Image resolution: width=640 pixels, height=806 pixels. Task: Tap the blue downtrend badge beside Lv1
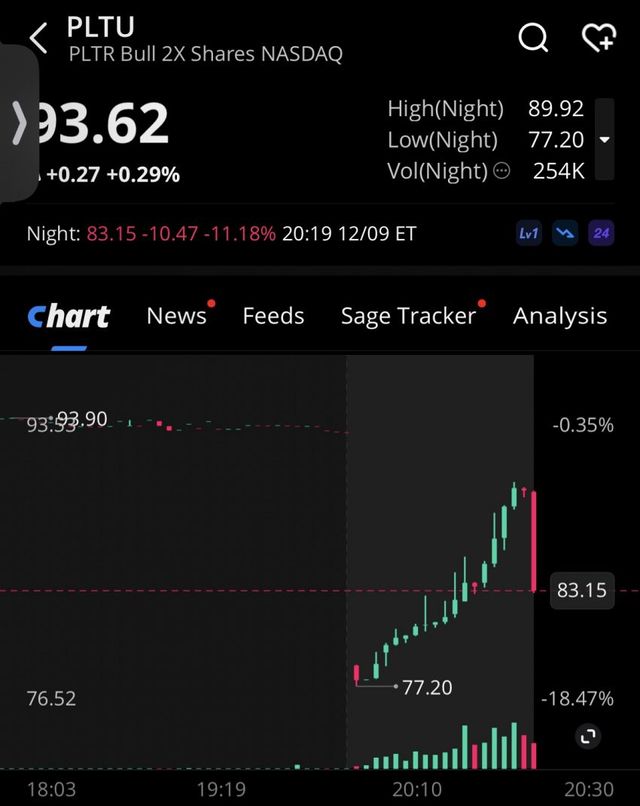click(565, 234)
